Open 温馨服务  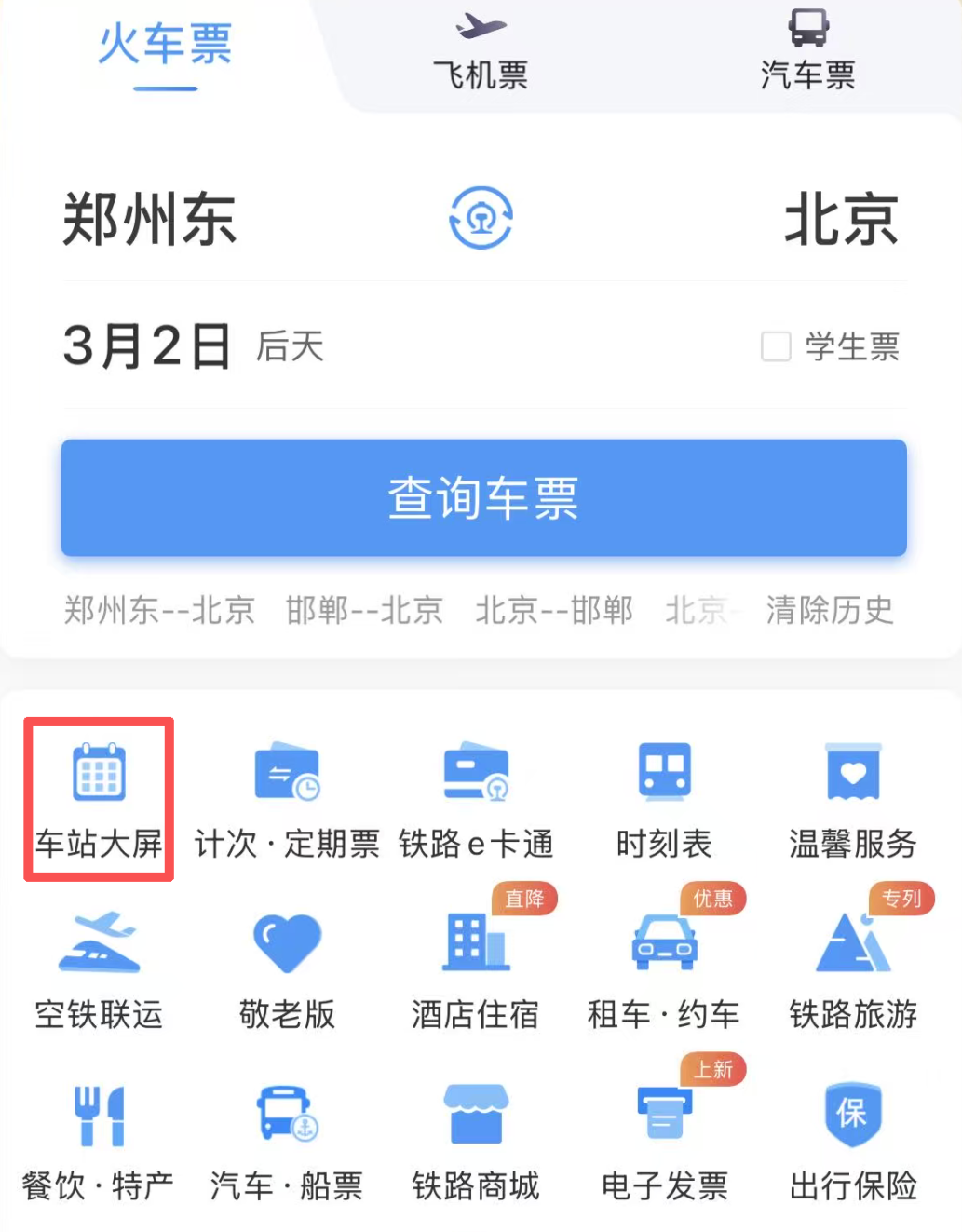click(852, 798)
